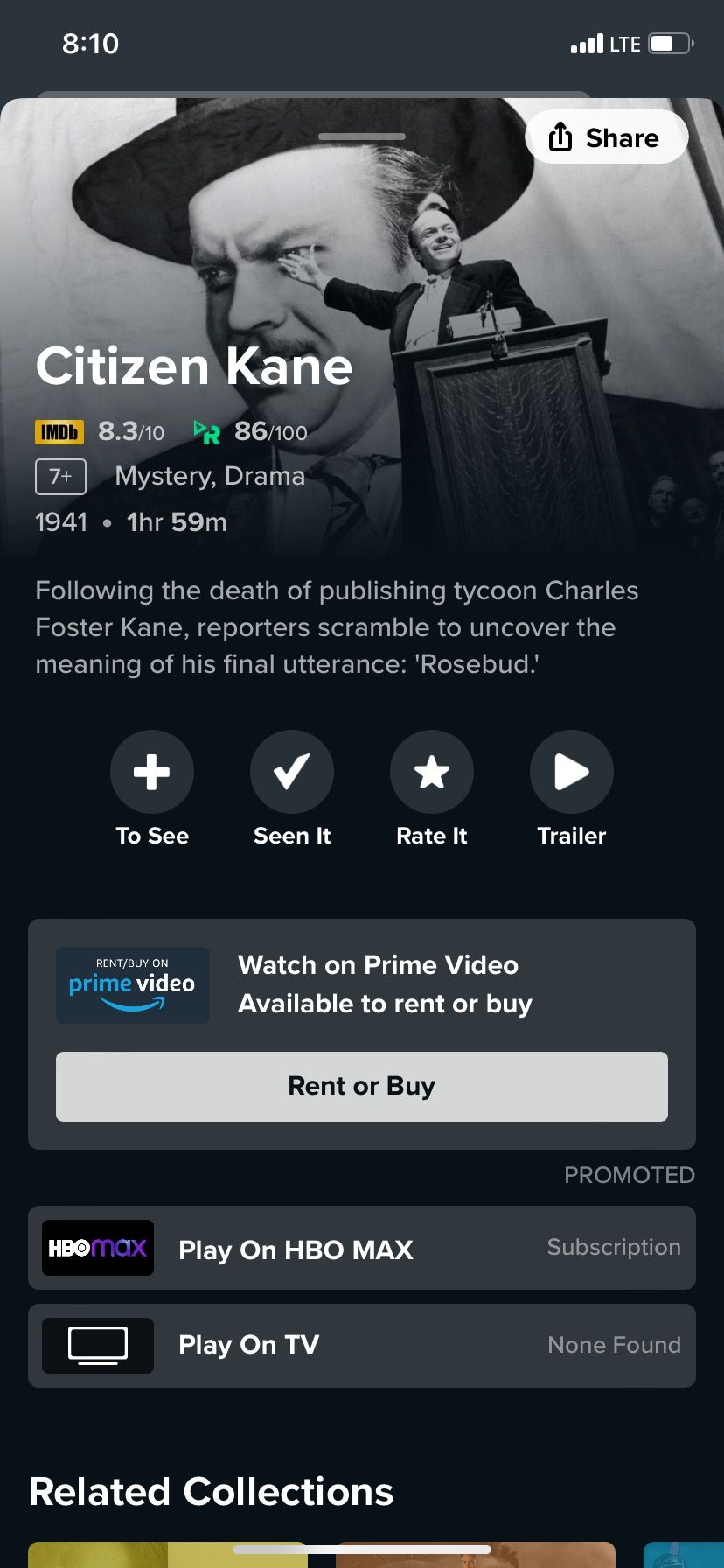This screenshot has height=1568, width=724.
Task: Open the Prime Video rent/buy logo
Action: (133, 985)
